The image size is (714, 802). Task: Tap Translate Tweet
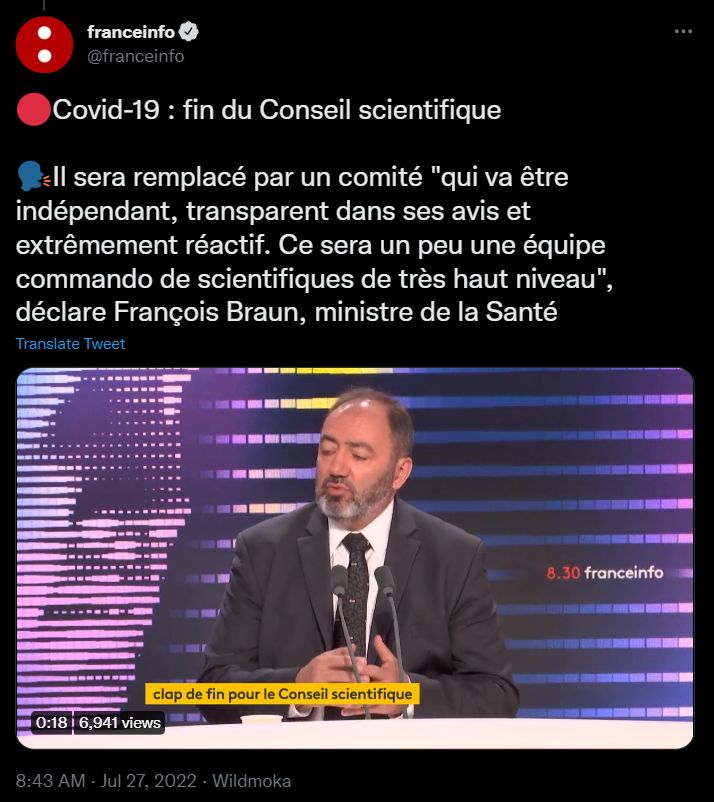(x=70, y=343)
